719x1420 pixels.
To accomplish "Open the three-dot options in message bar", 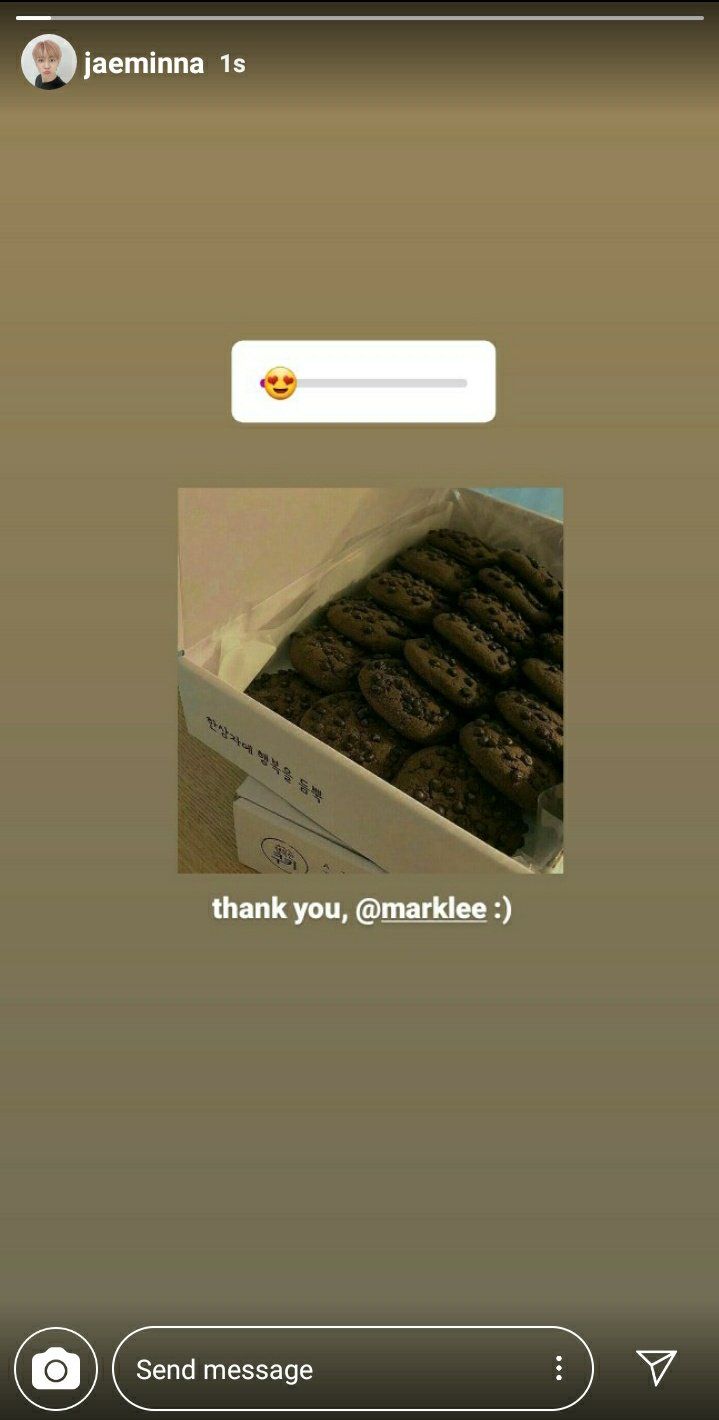I will tap(558, 1369).
